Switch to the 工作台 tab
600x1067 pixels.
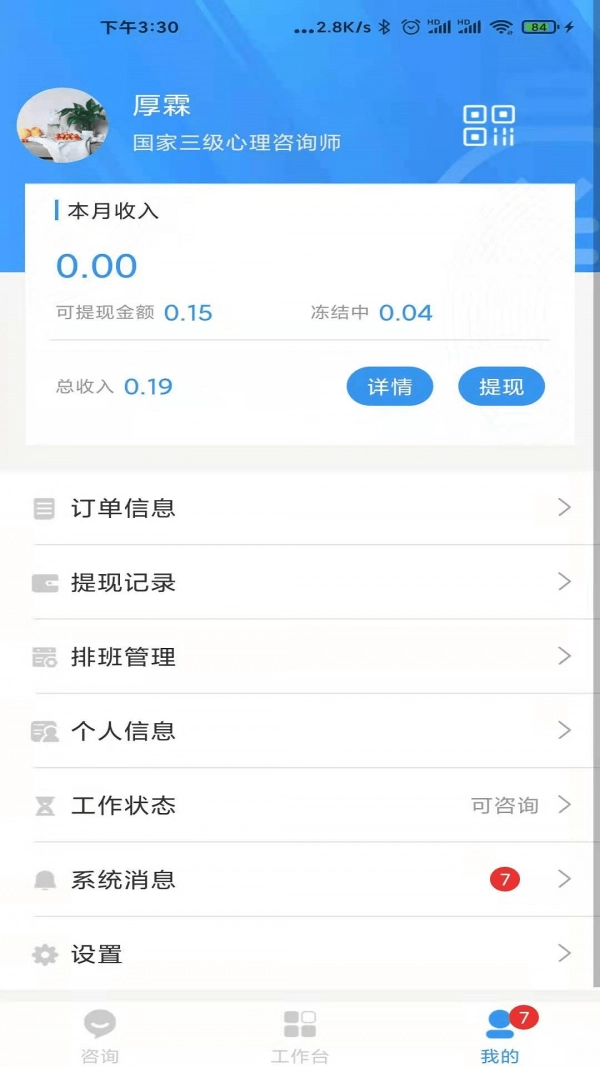pyautogui.click(x=300, y=1034)
